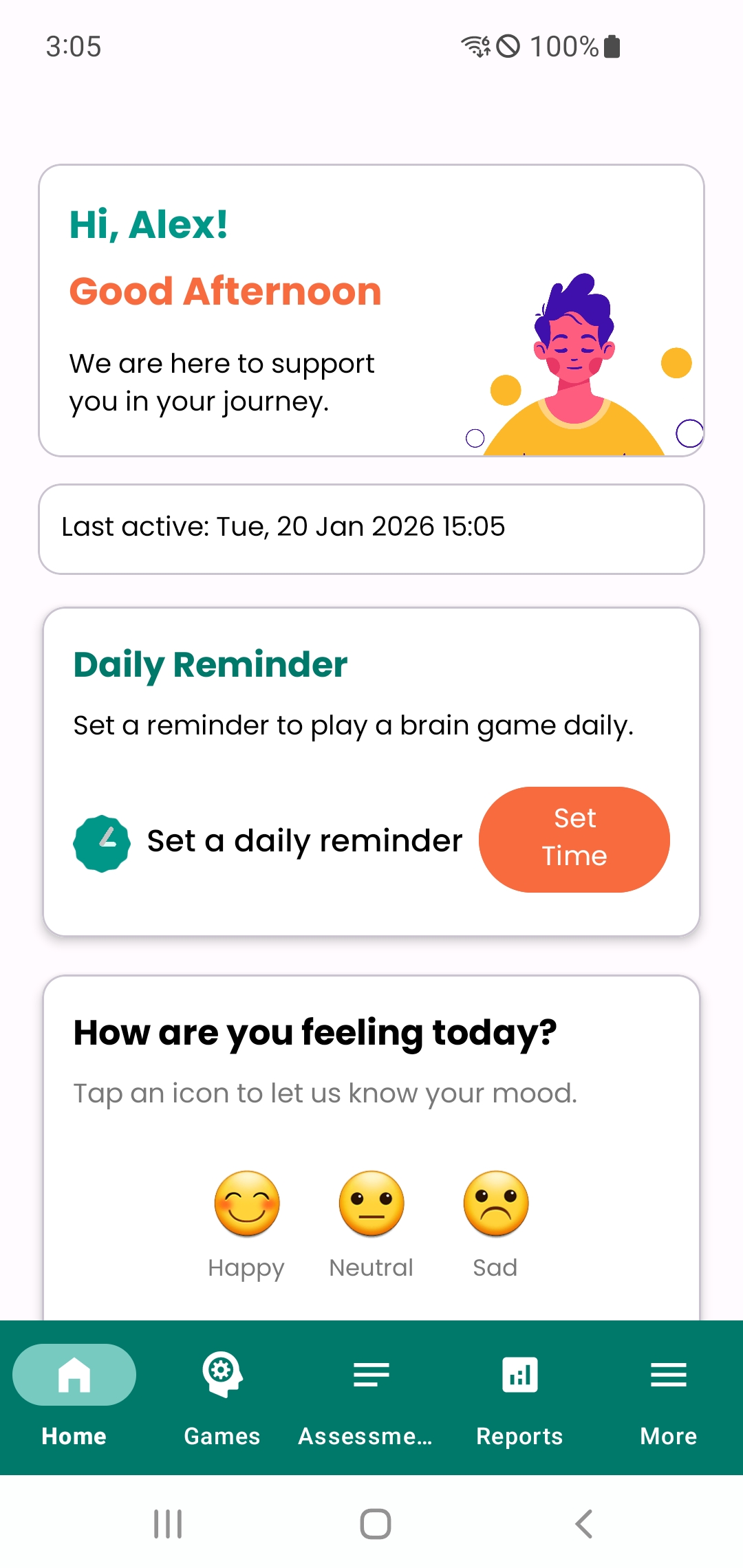Open the More menu tab

click(668, 1396)
